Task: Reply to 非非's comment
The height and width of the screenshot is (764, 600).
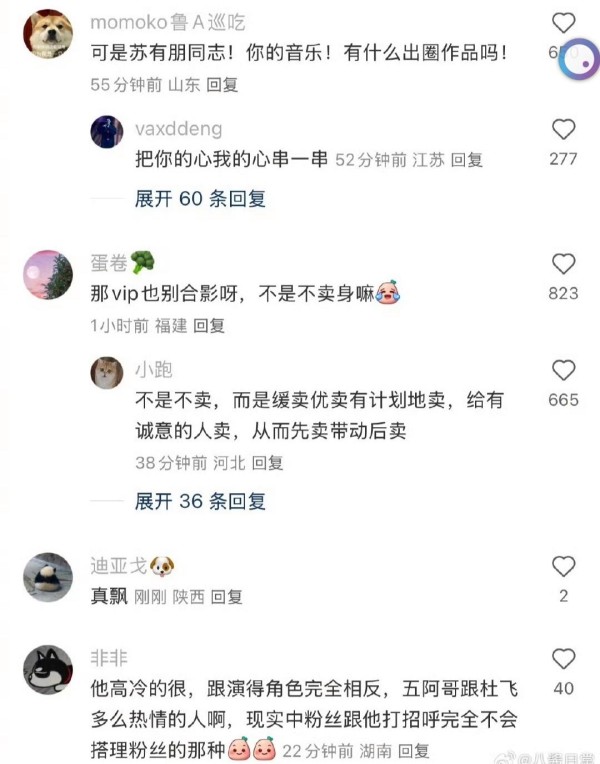Action: [x=413, y=750]
